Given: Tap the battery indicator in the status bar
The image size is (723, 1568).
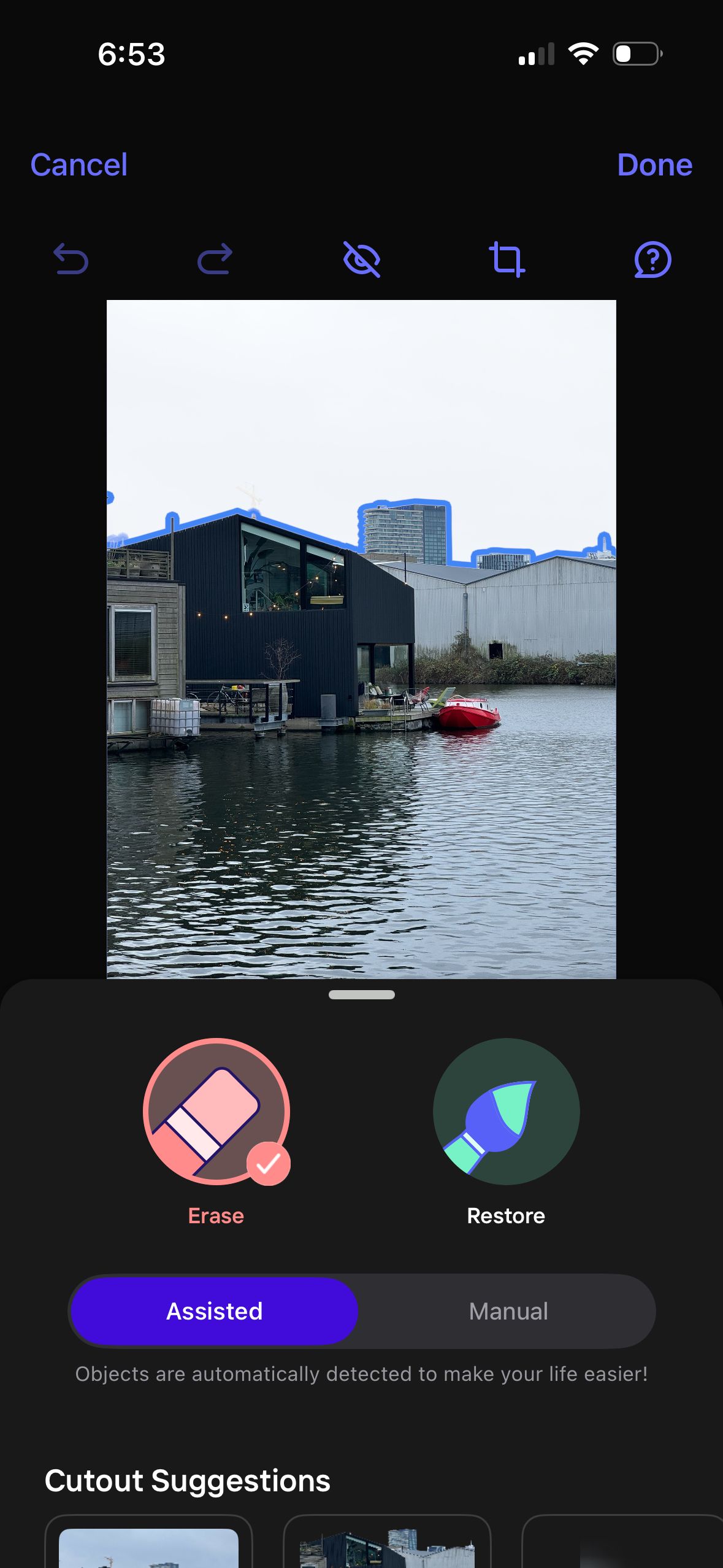Looking at the screenshot, I should (x=635, y=54).
